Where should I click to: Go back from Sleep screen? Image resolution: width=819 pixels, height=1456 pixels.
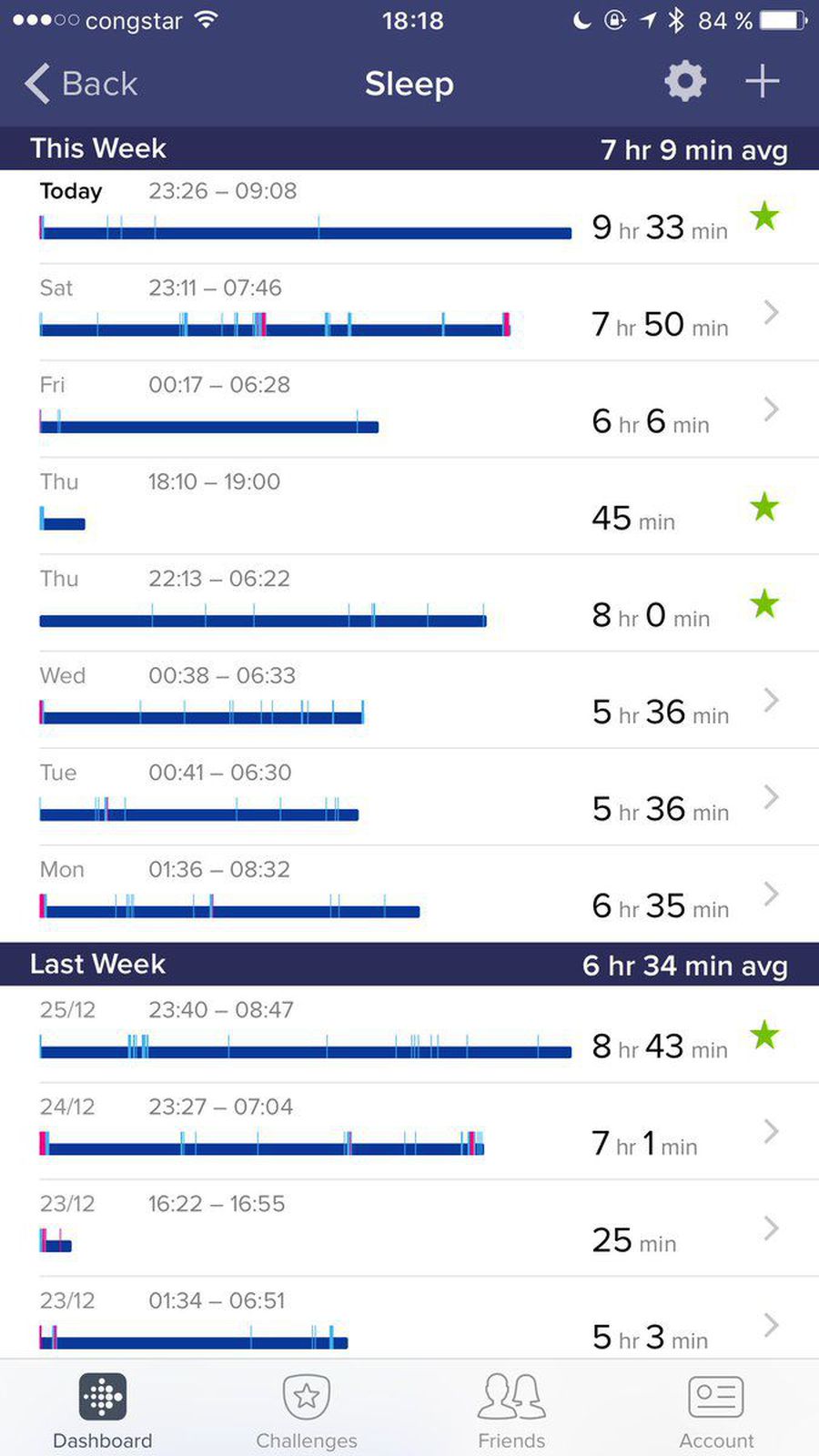(81, 84)
